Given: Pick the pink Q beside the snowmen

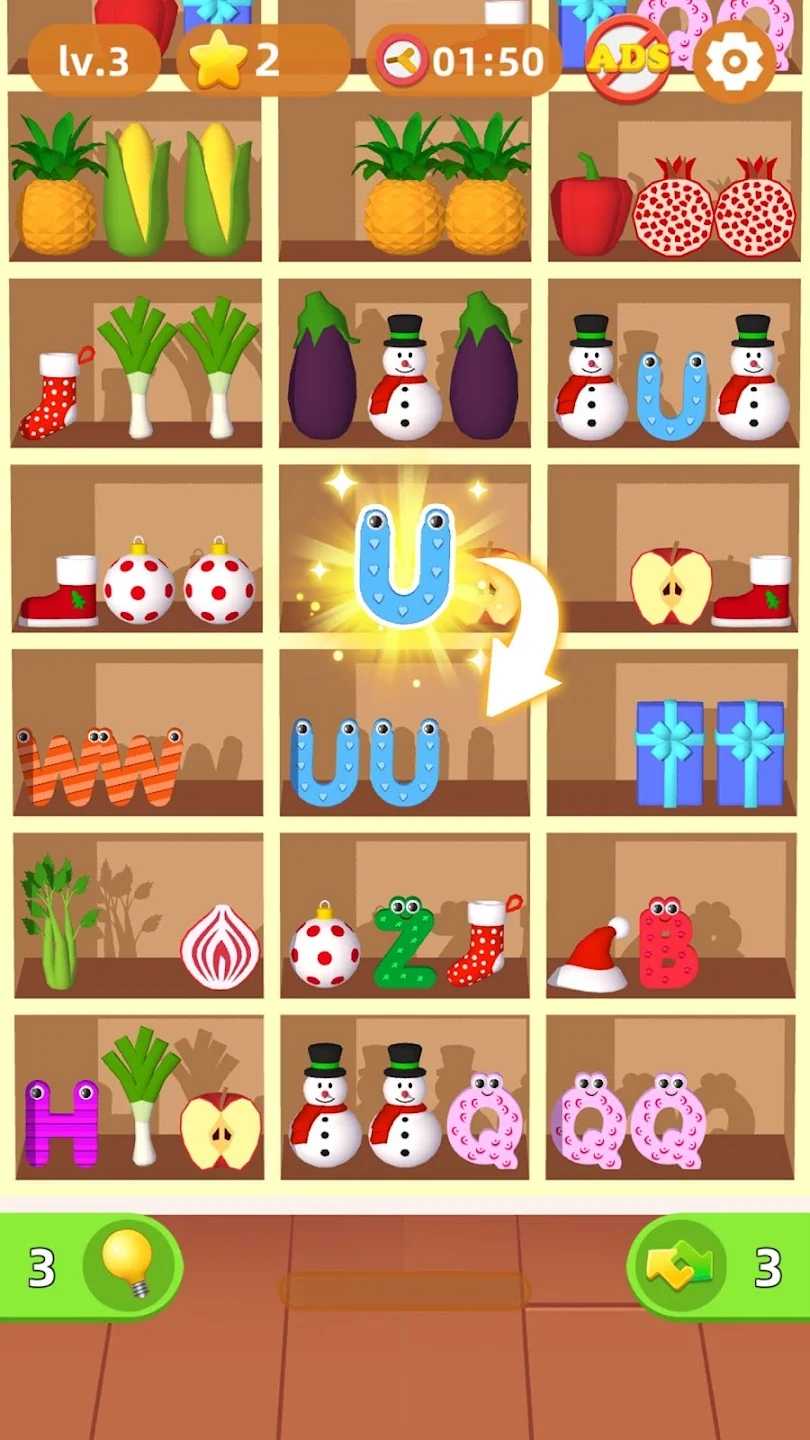Looking at the screenshot, I should tap(486, 1120).
